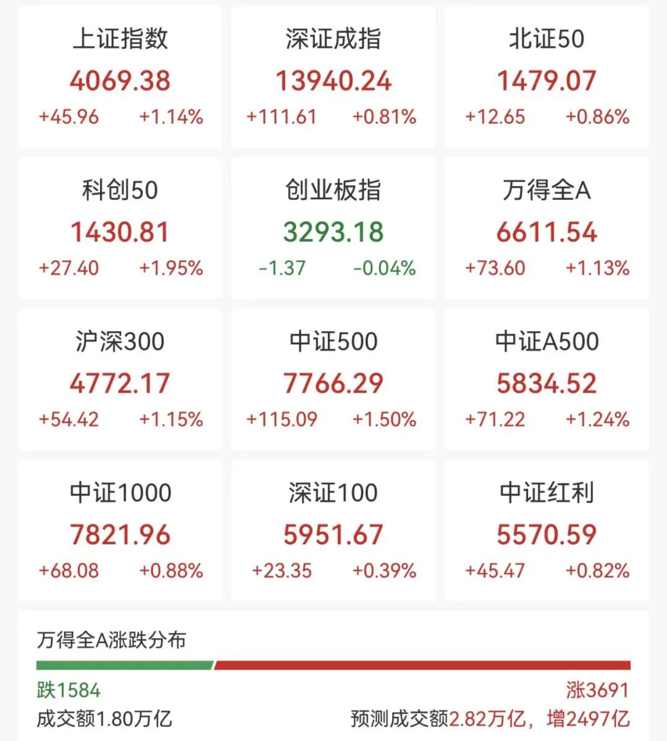The image size is (667, 741).
Task: Tap the 创业板指 index card
Action: click(332, 230)
